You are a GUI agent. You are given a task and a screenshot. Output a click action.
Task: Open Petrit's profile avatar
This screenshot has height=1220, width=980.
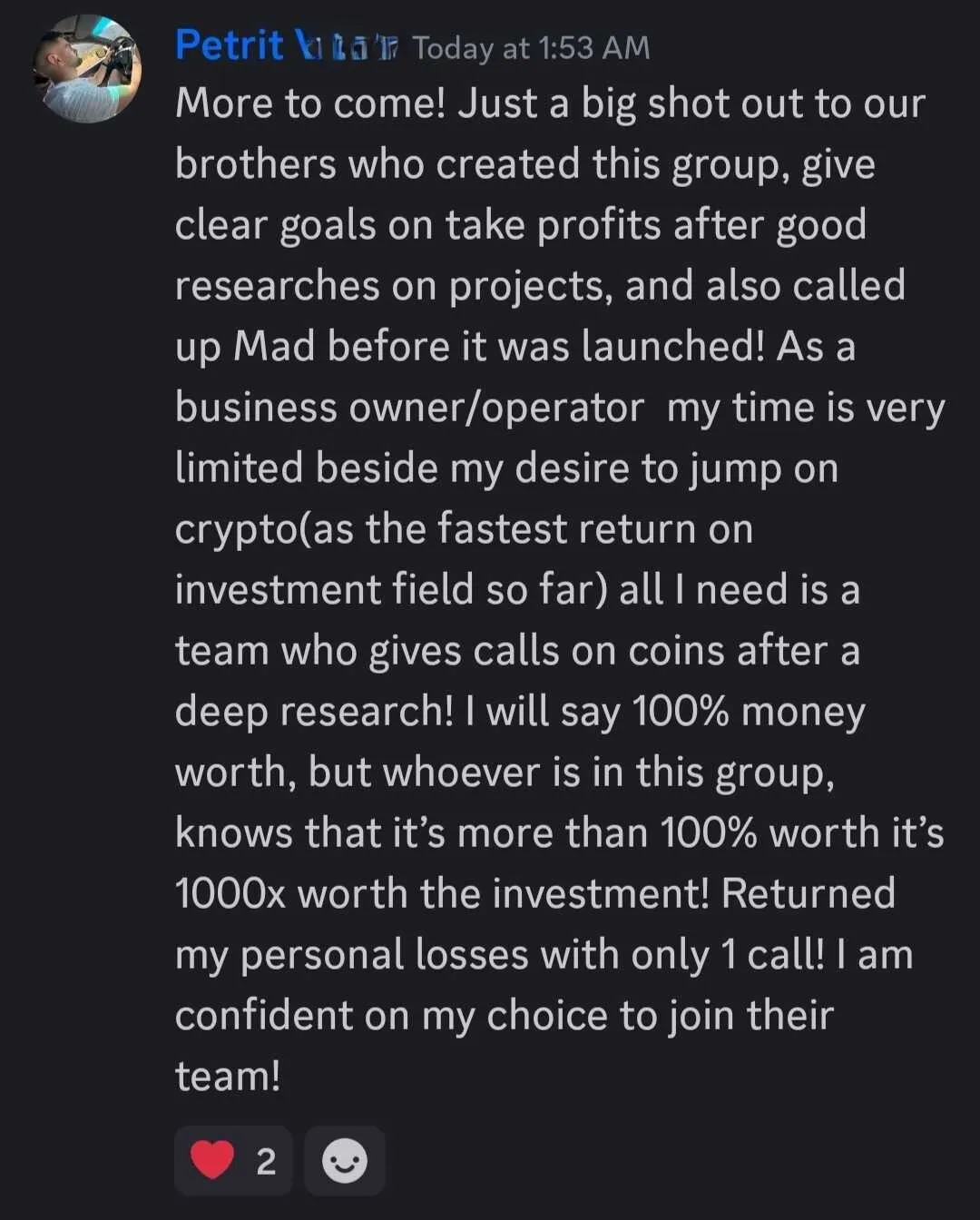pyautogui.click(x=87, y=68)
